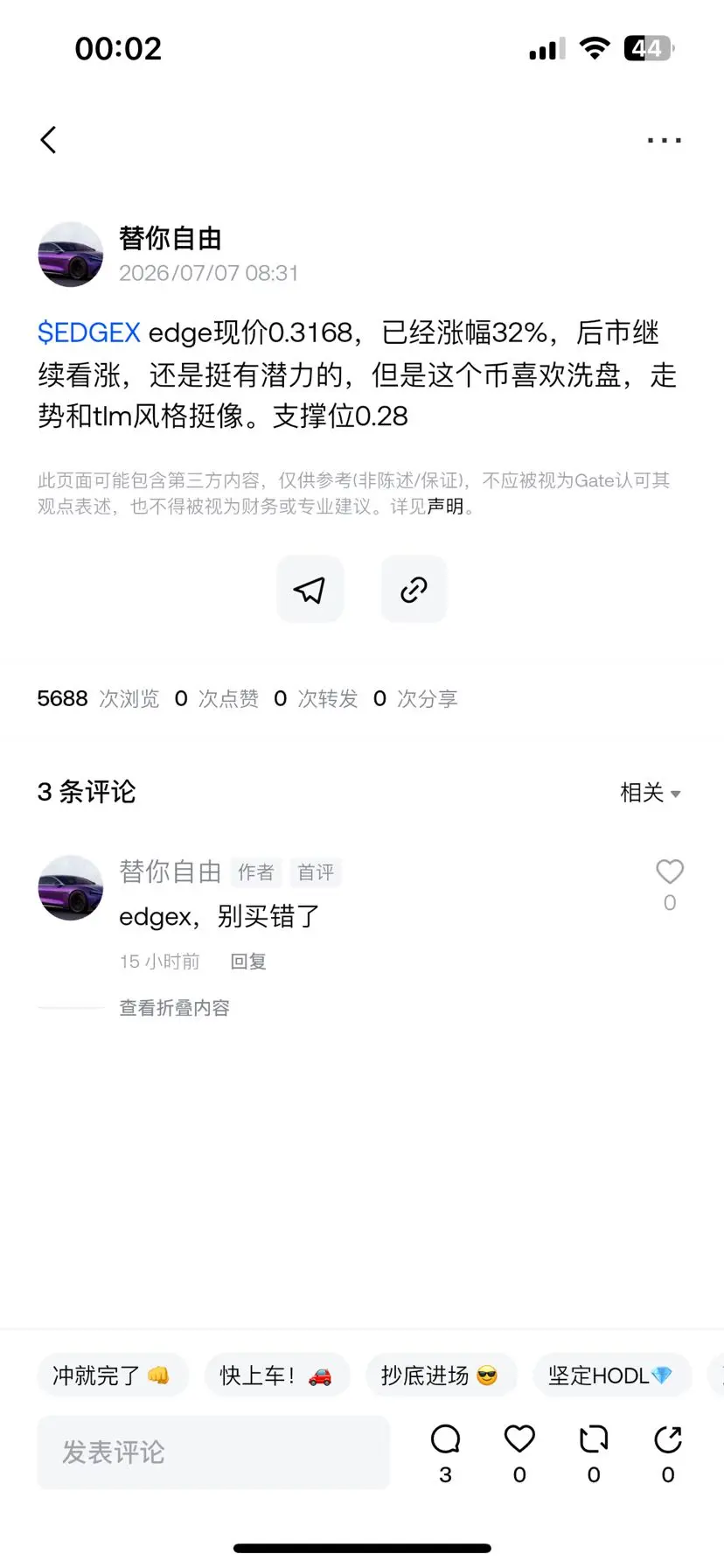Image resolution: width=724 pixels, height=1568 pixels.
Task: Open the 声明 disclaimer link
Action: click(445, 506)
